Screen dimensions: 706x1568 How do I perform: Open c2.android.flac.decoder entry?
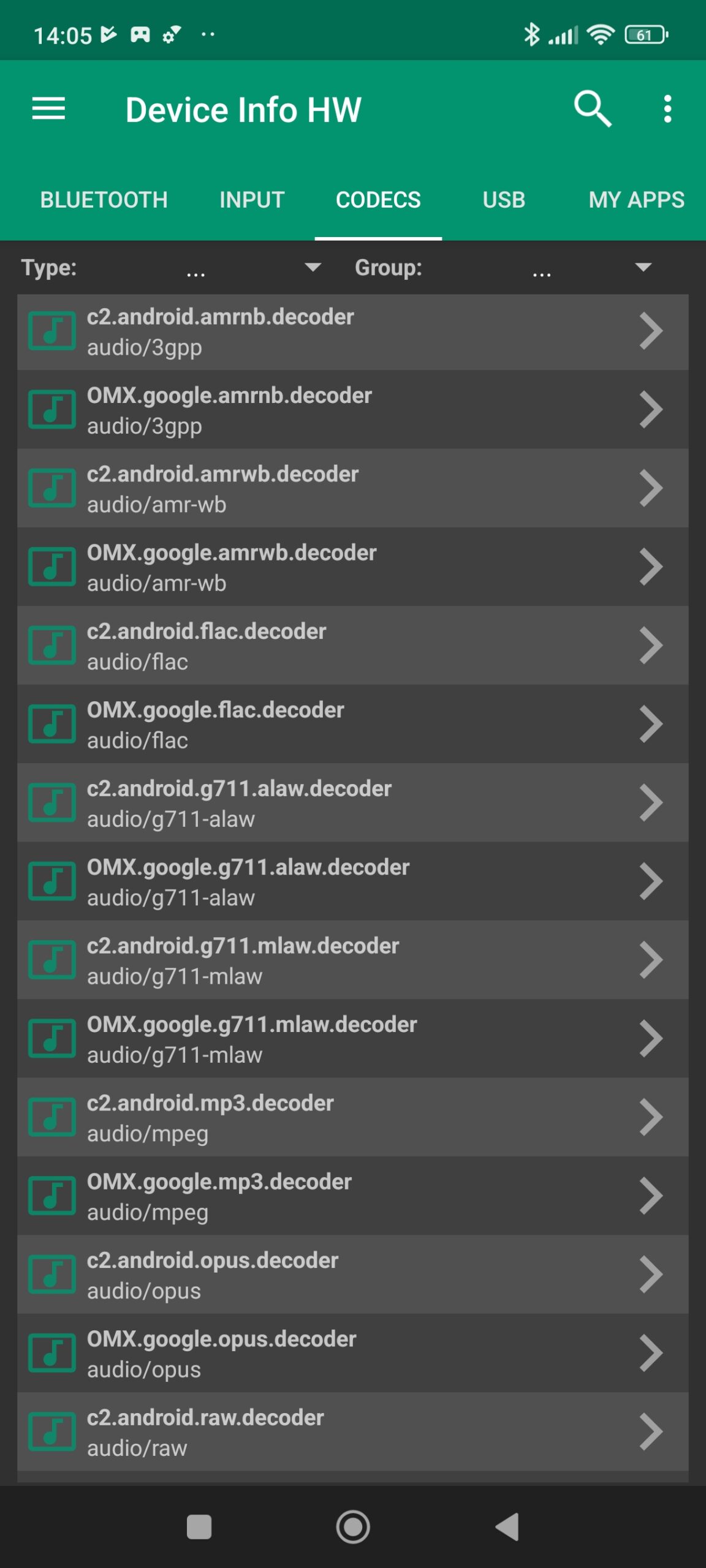[x=352, y=646]
